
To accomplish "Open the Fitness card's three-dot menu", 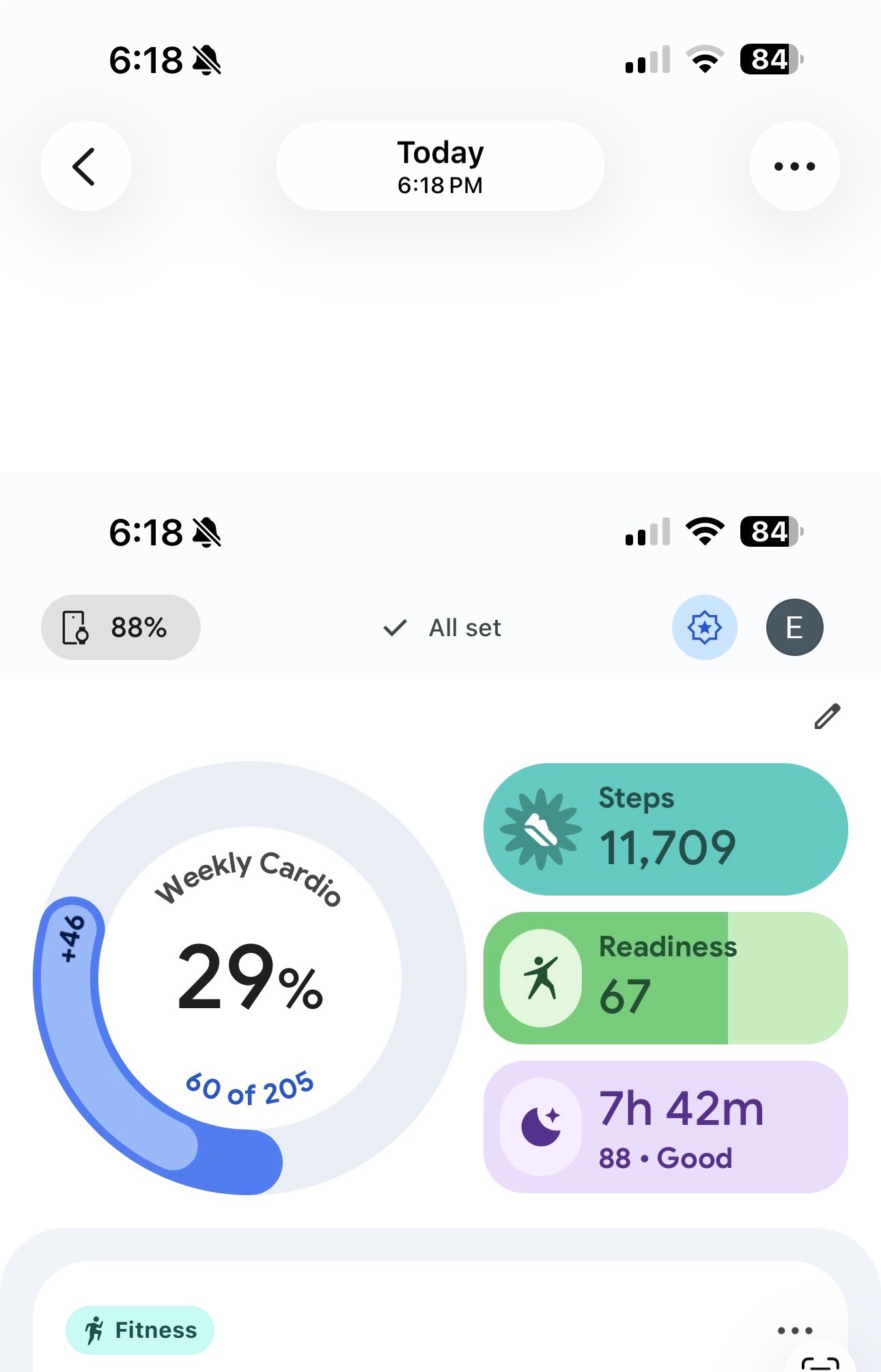I will 795,1330.
